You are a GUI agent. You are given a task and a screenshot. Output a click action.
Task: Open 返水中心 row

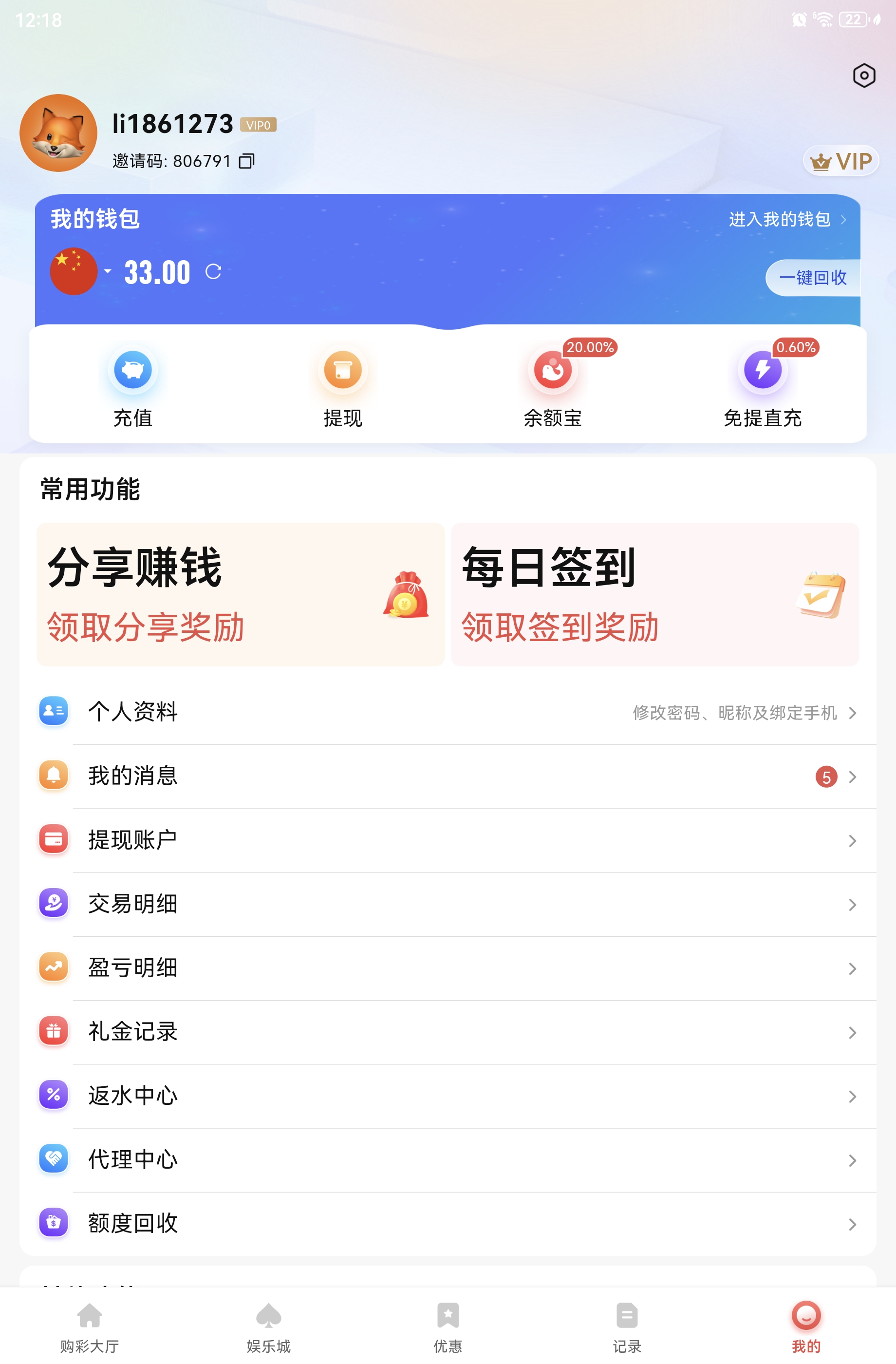447,1096
